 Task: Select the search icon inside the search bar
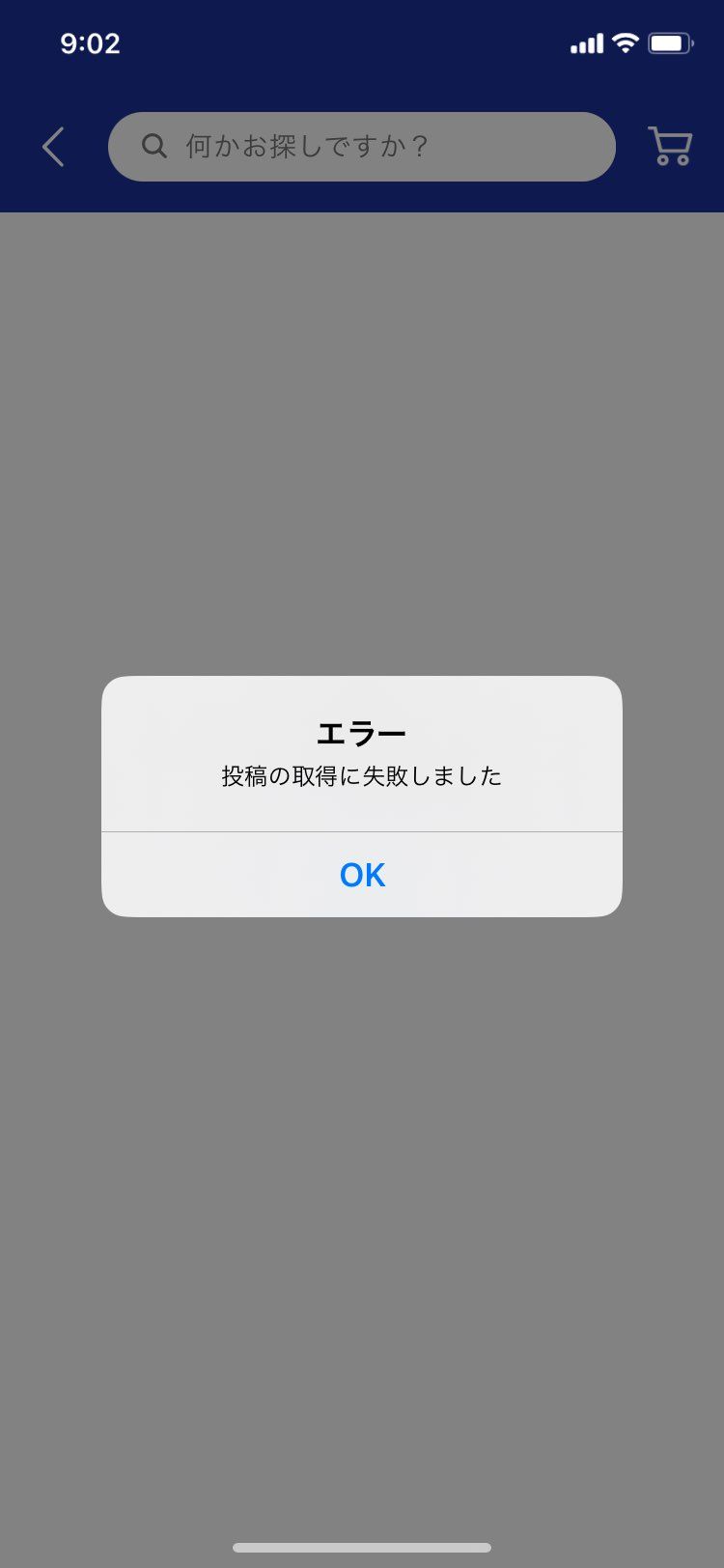coord(154,146)
